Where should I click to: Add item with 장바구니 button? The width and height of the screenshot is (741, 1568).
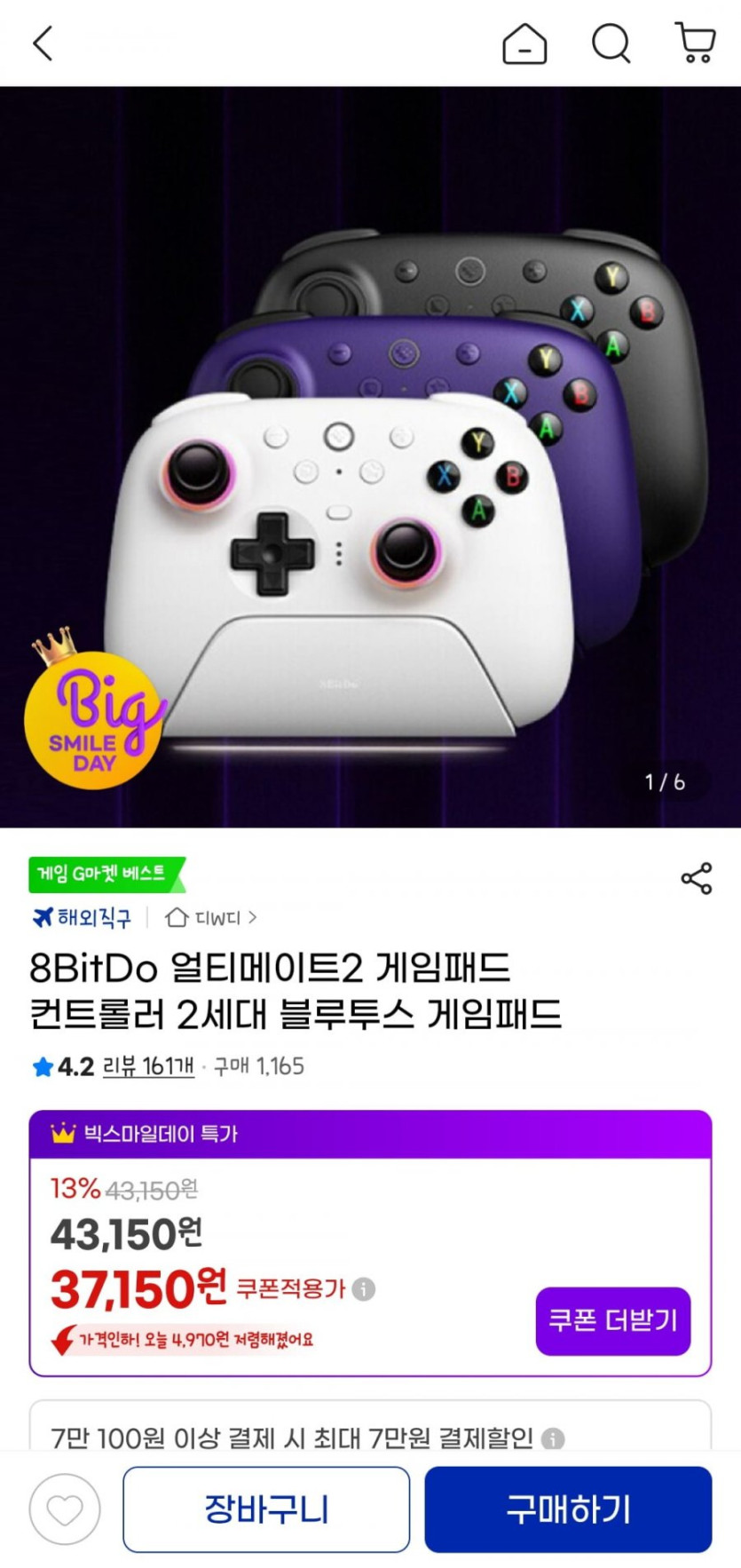[x=266, y=1509]
